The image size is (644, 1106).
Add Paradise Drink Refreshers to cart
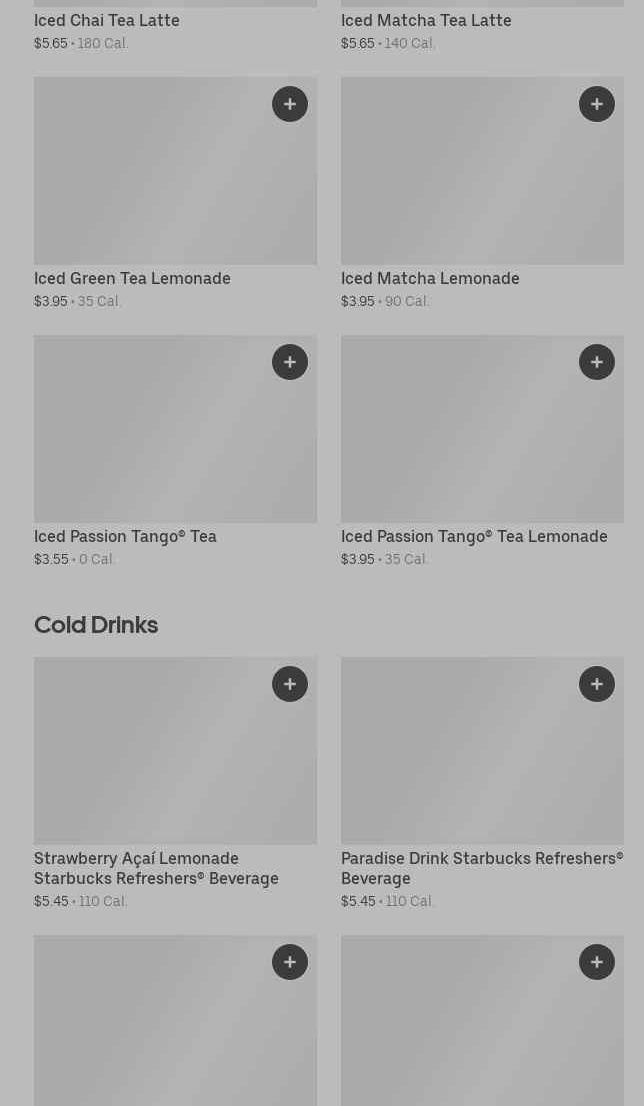click(597, 684)
